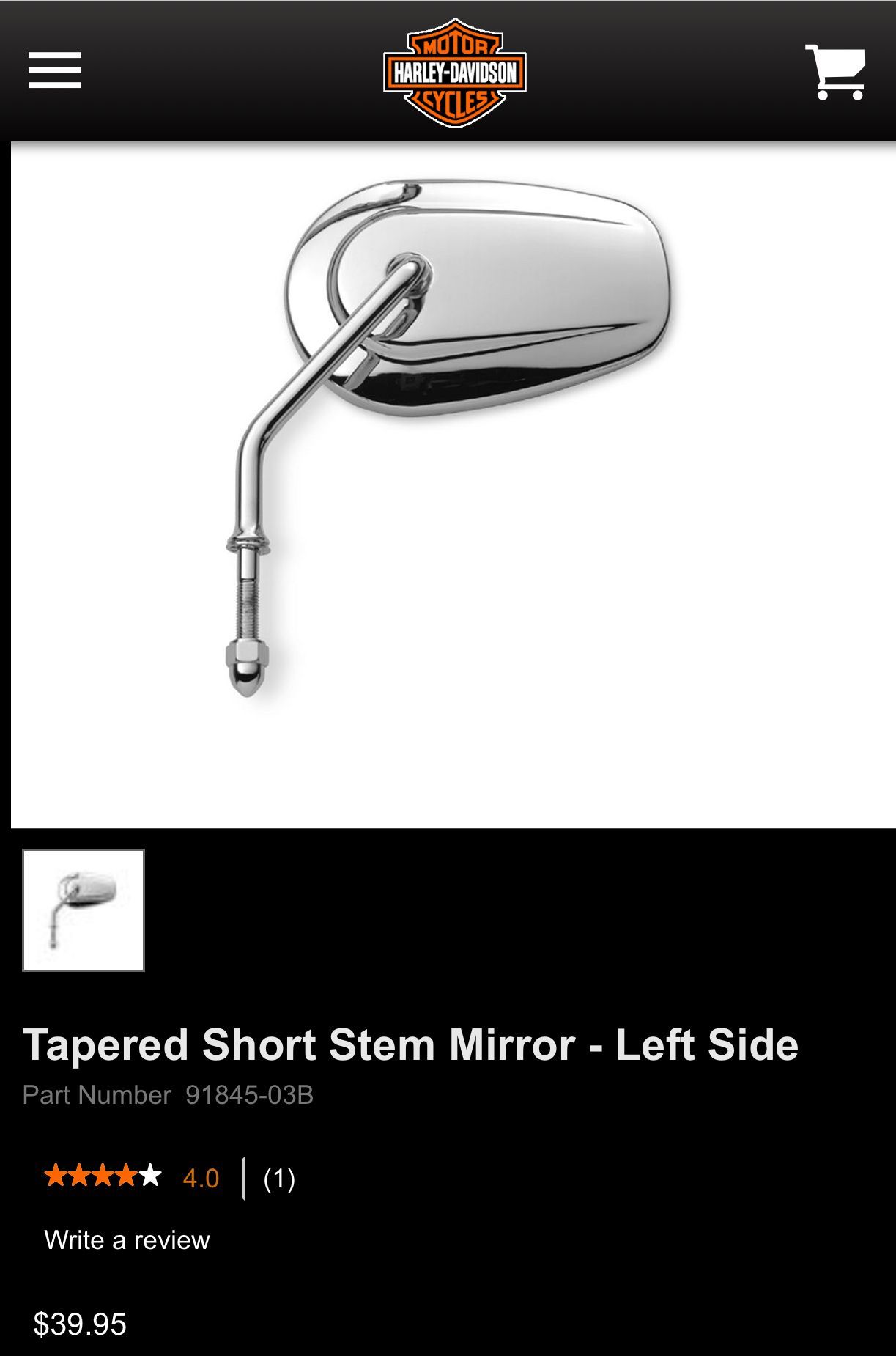Open the shopping cart
Screen dimensions: 896x1356
click(x=835, y=72)
